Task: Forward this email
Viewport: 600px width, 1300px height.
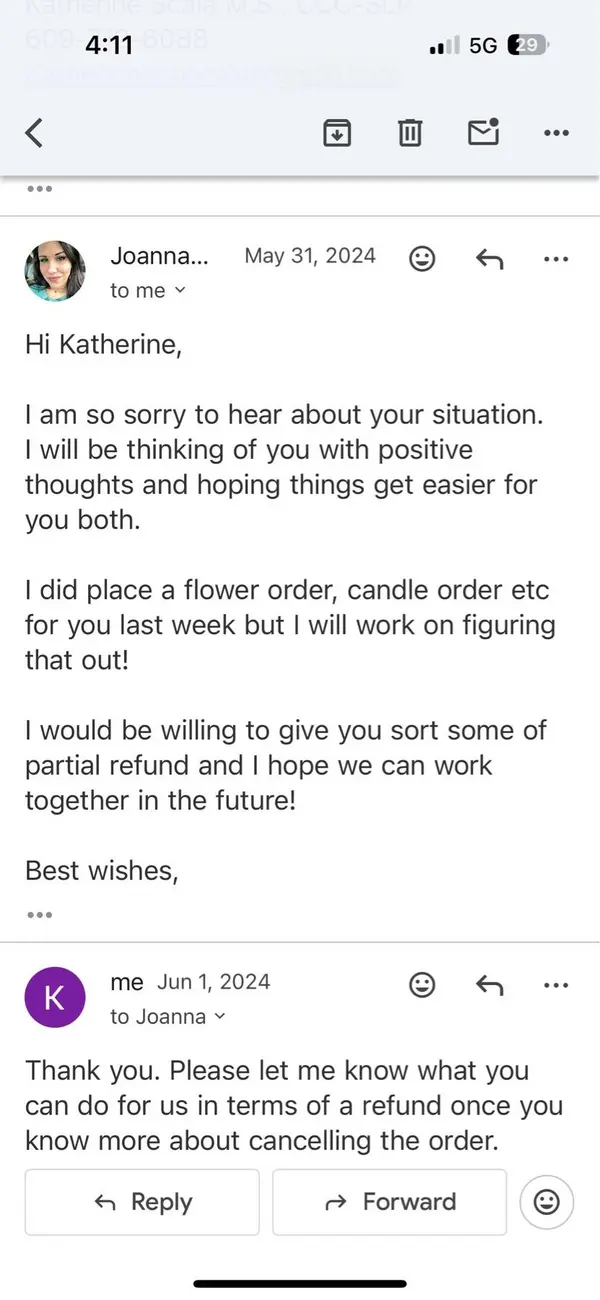Action: pyautogui.click(x=389, y=1202)
